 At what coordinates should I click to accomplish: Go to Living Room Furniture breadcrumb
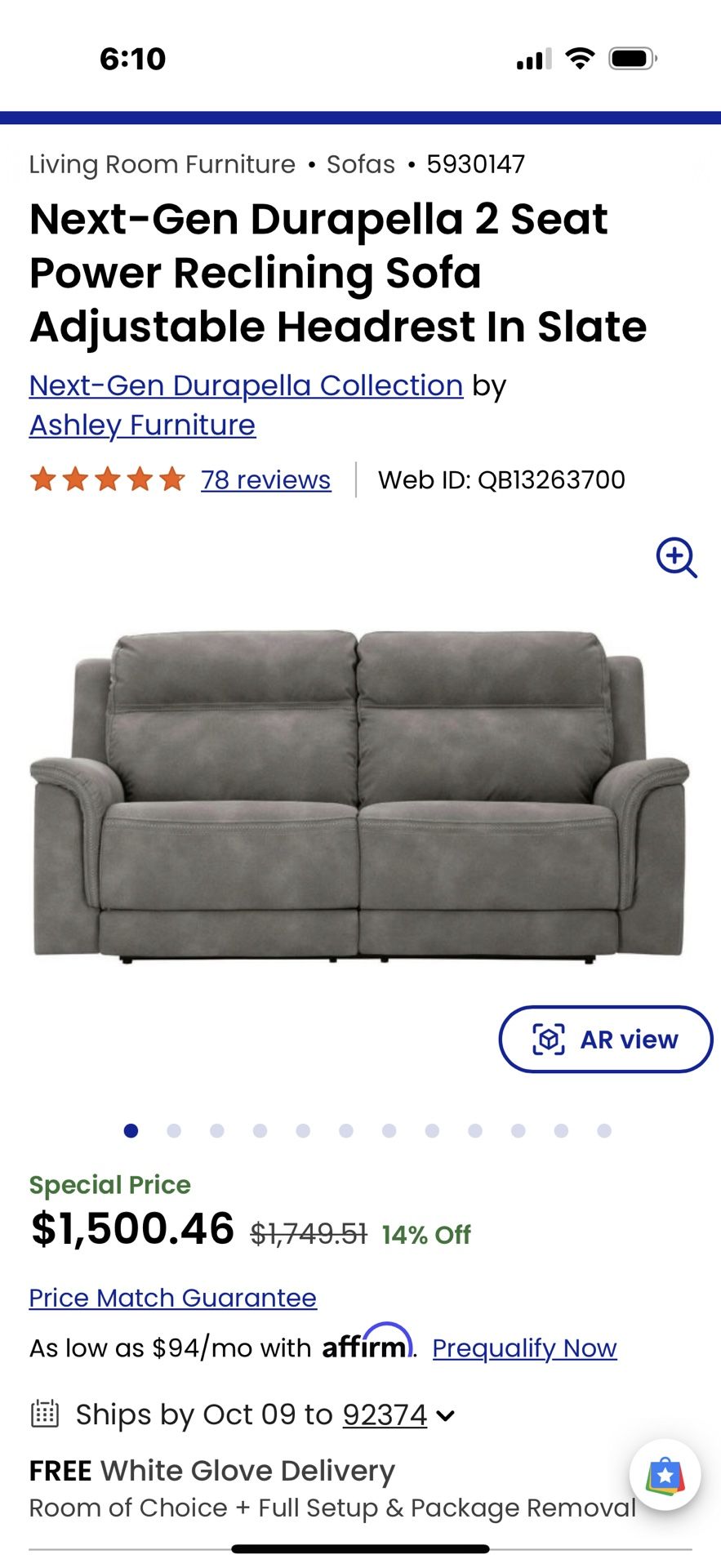coord(162,164)
